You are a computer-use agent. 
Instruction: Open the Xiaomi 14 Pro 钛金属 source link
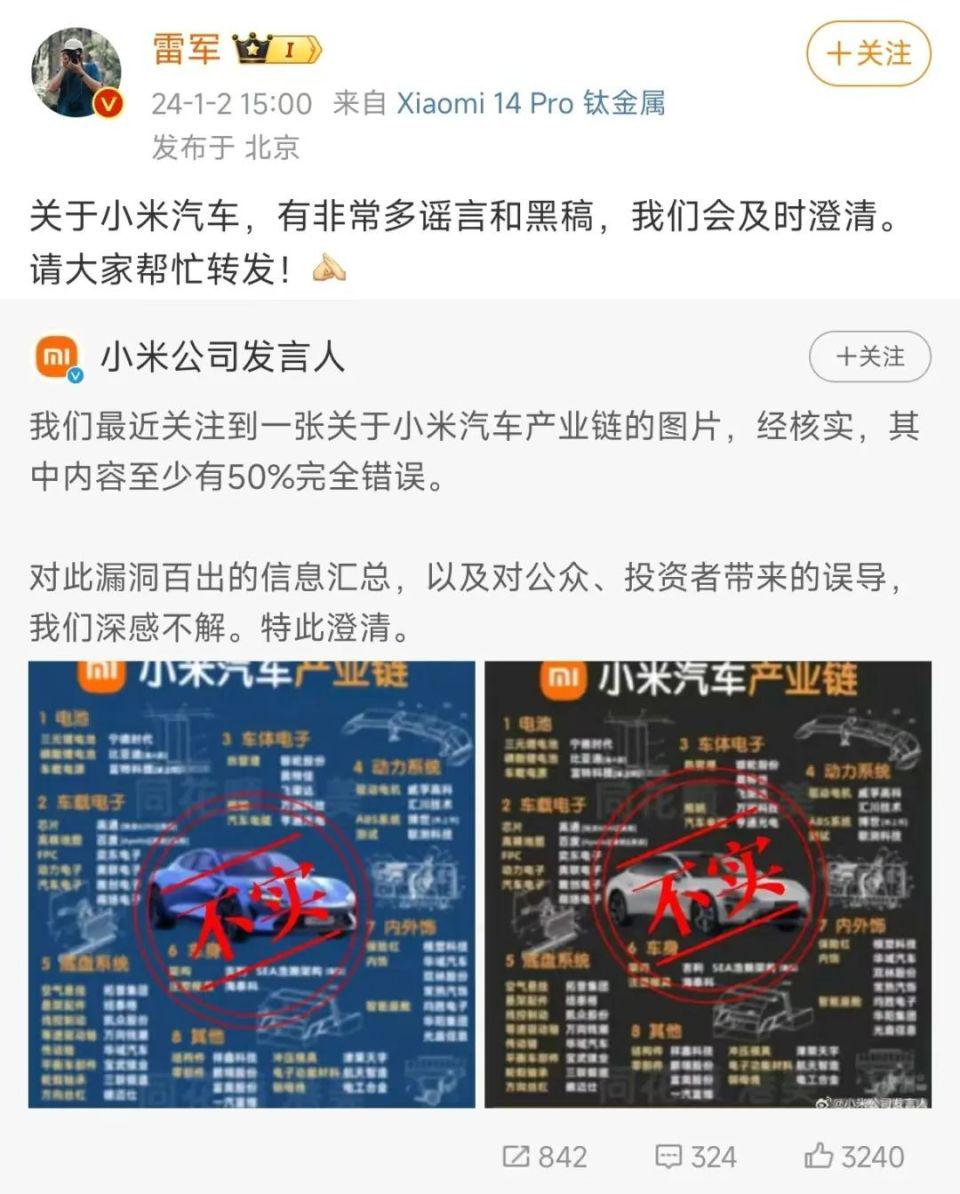click(531, 102)
